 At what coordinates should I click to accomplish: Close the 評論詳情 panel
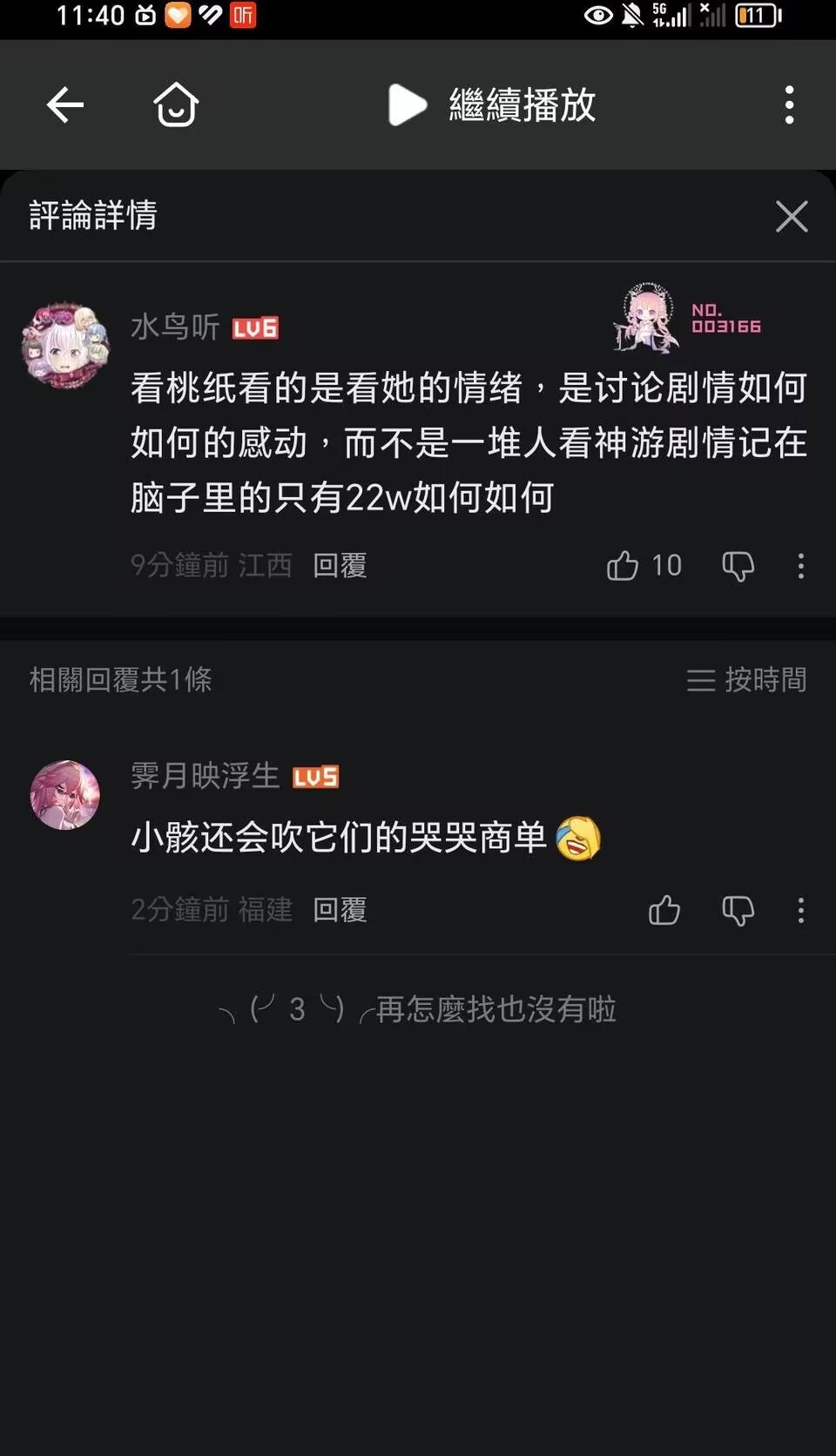[x=791, y=216]
